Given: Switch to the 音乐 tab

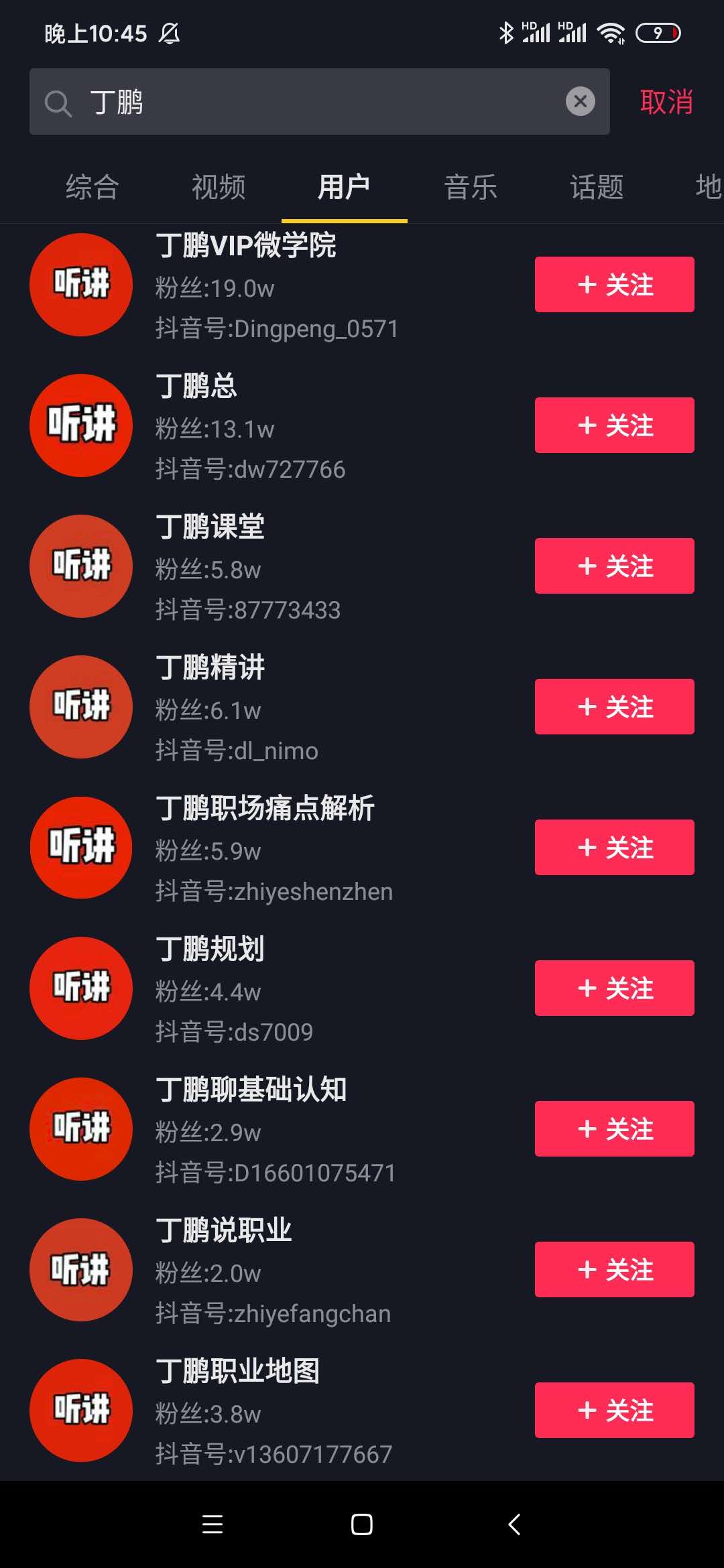Looking at the screenshot, I should (471, 187).
